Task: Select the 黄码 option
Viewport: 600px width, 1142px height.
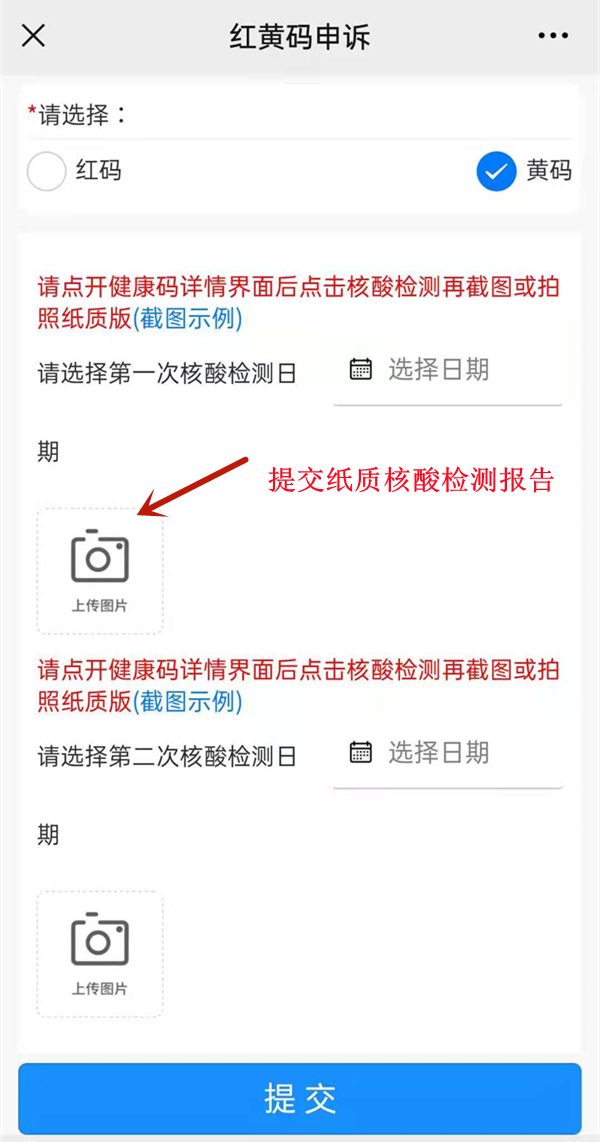Action: (495, 171)
